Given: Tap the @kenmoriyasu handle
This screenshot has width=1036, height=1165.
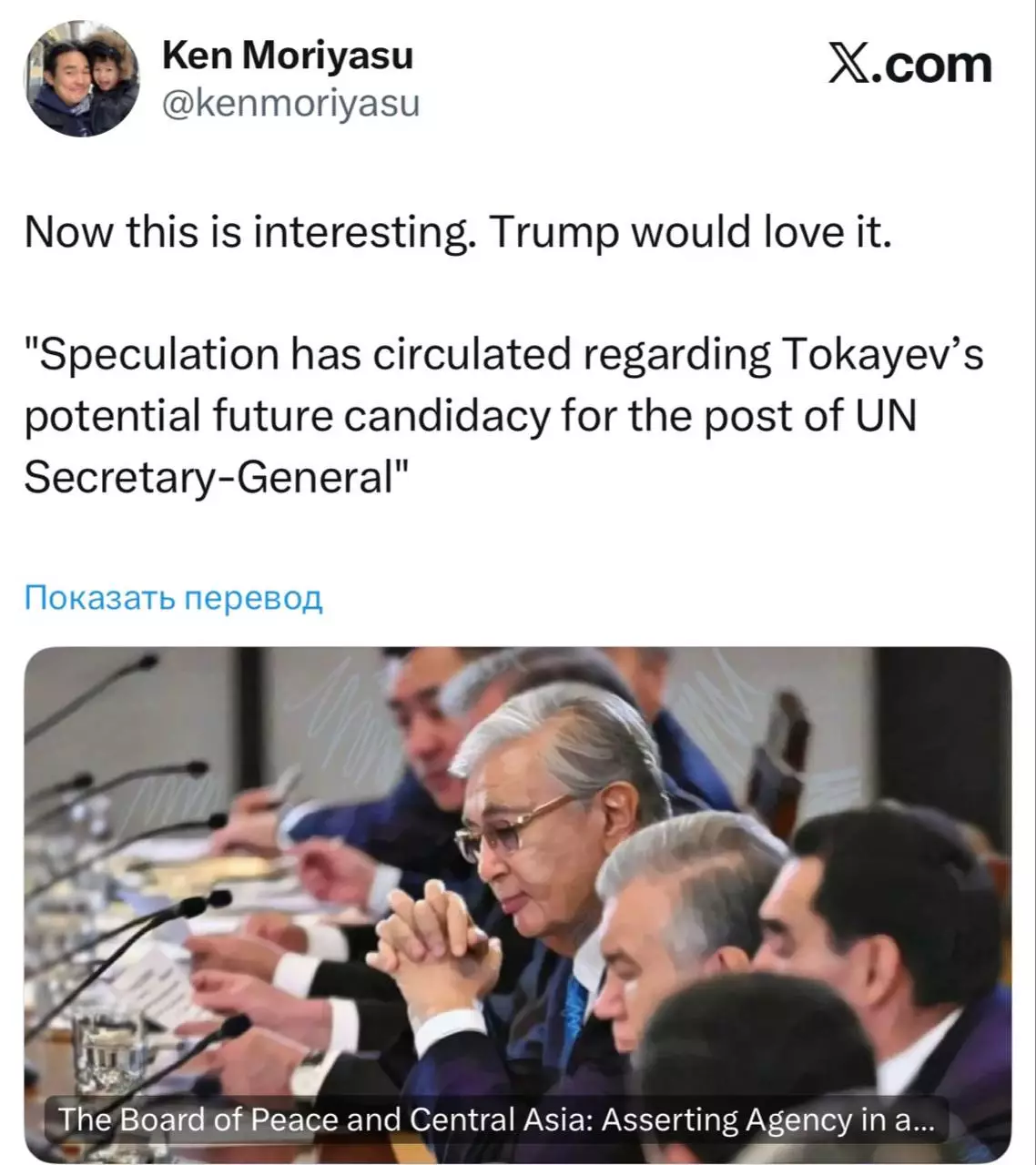Looking at the screenshot, I should [290, 104].
